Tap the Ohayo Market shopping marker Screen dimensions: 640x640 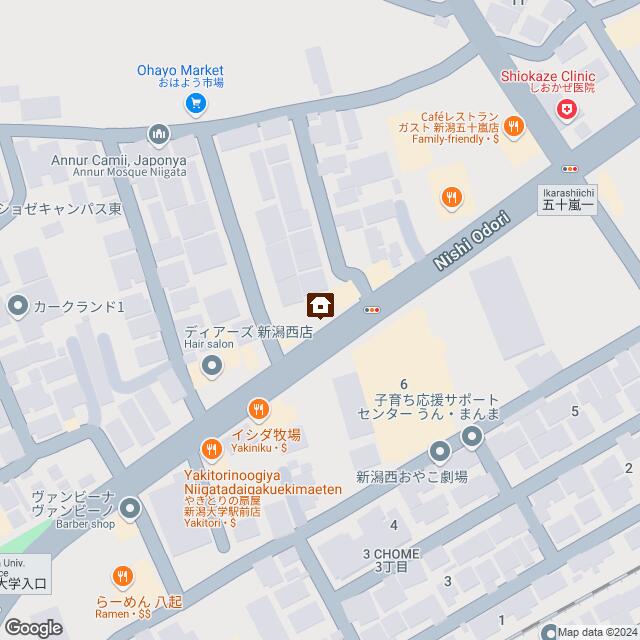point(197,104)
